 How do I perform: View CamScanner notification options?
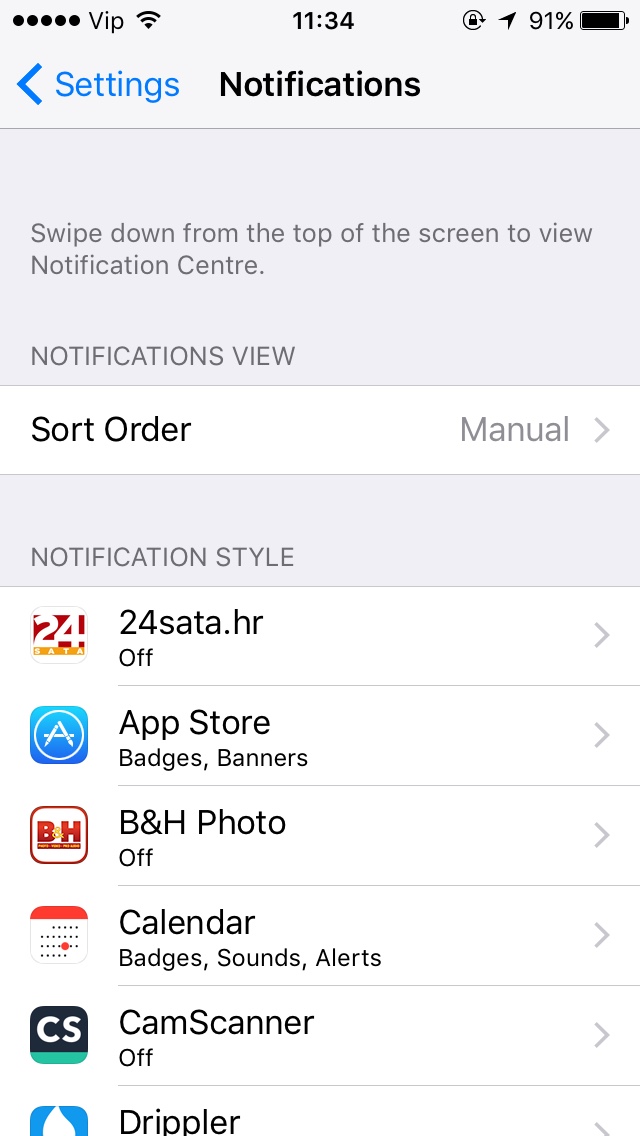click(320, 1036)
